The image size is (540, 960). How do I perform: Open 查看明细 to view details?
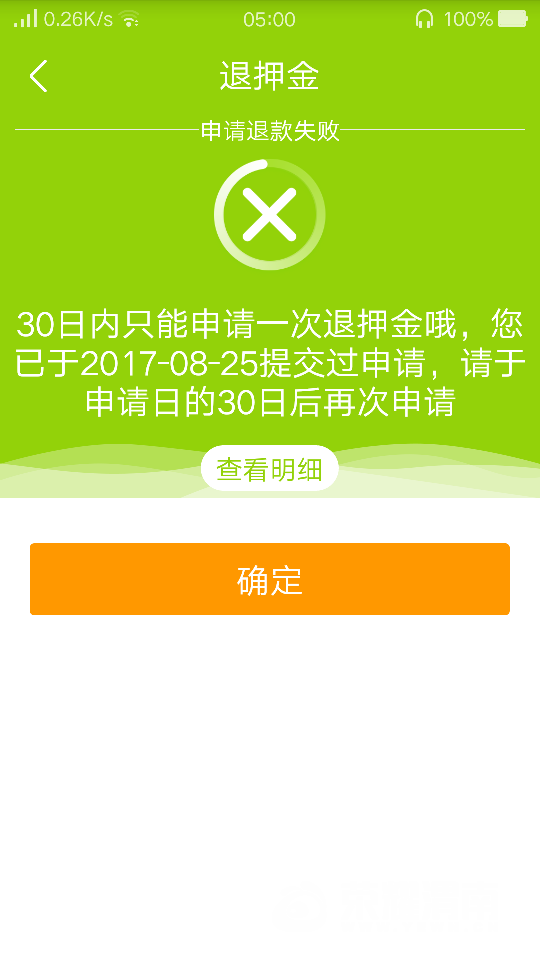coord(269,469)
